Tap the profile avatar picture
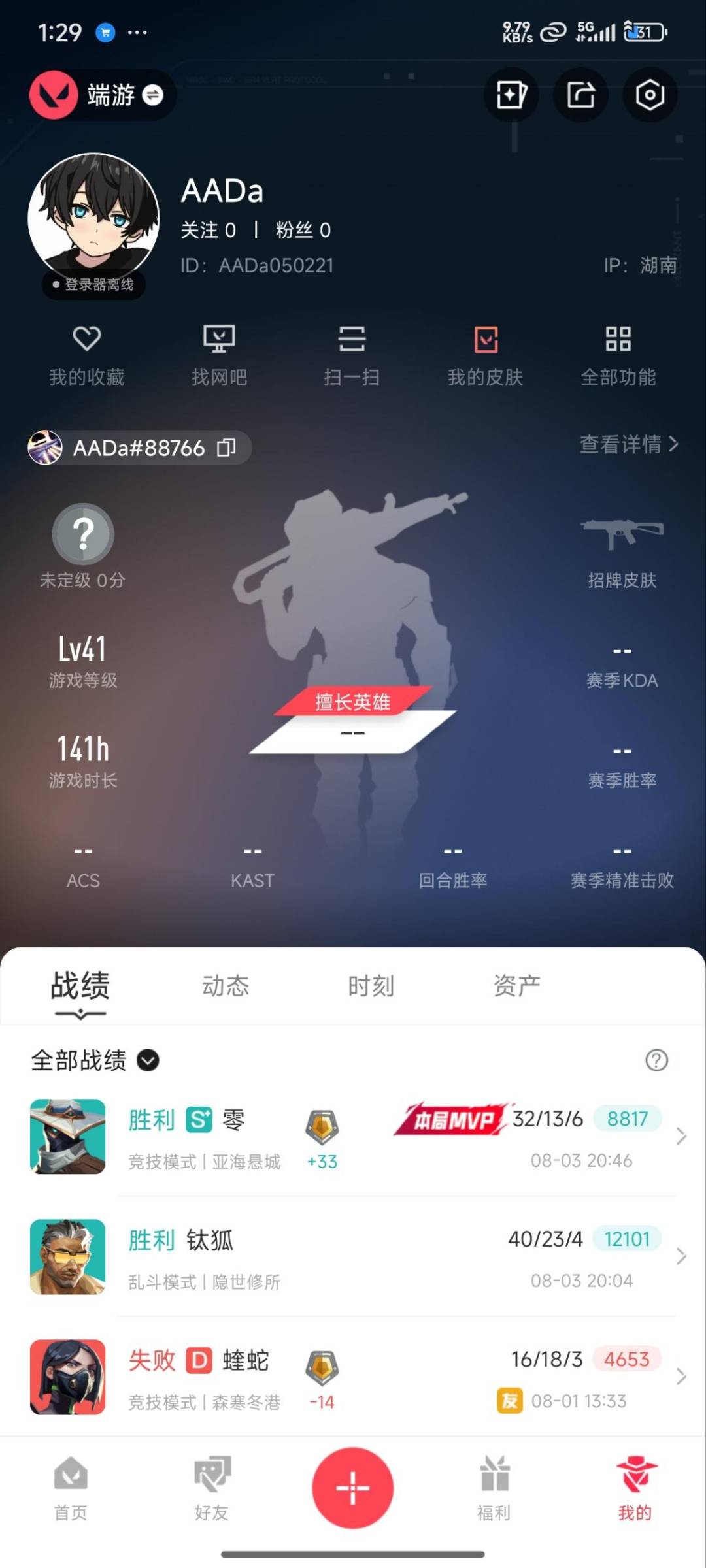Viewport: 706px width, 1568px height. (93, 219)
